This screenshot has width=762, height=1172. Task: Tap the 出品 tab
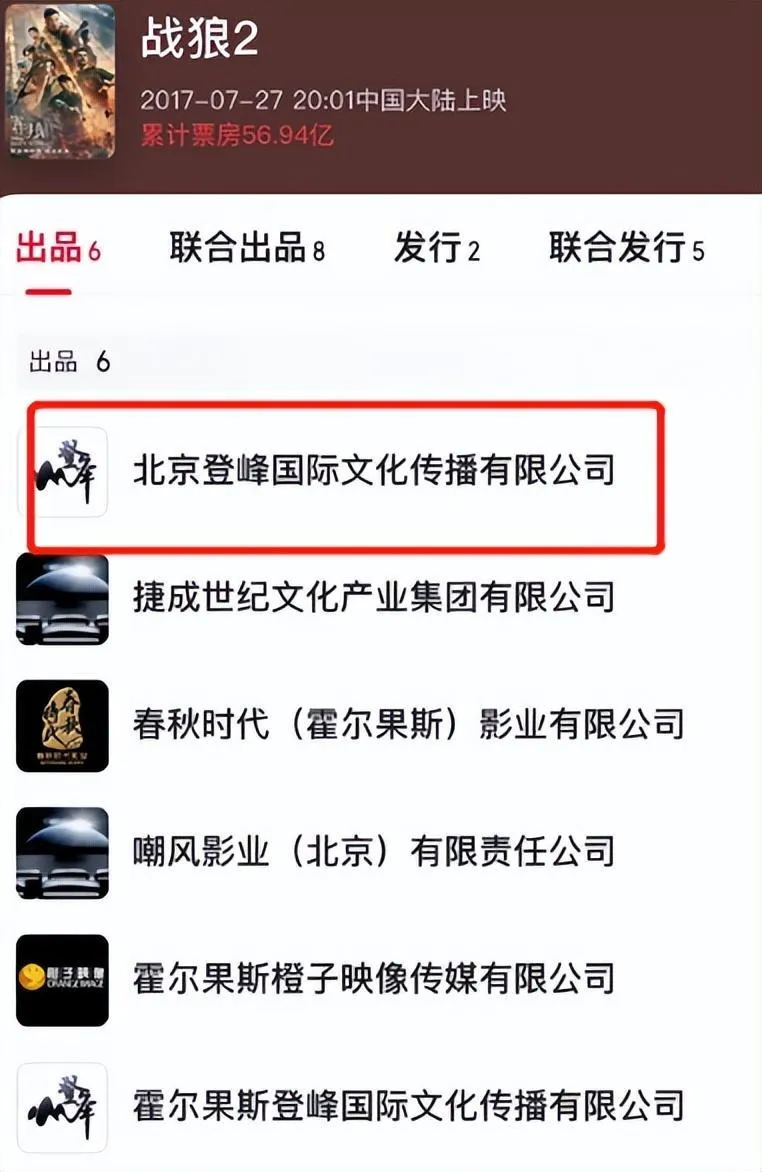(58, 248)
